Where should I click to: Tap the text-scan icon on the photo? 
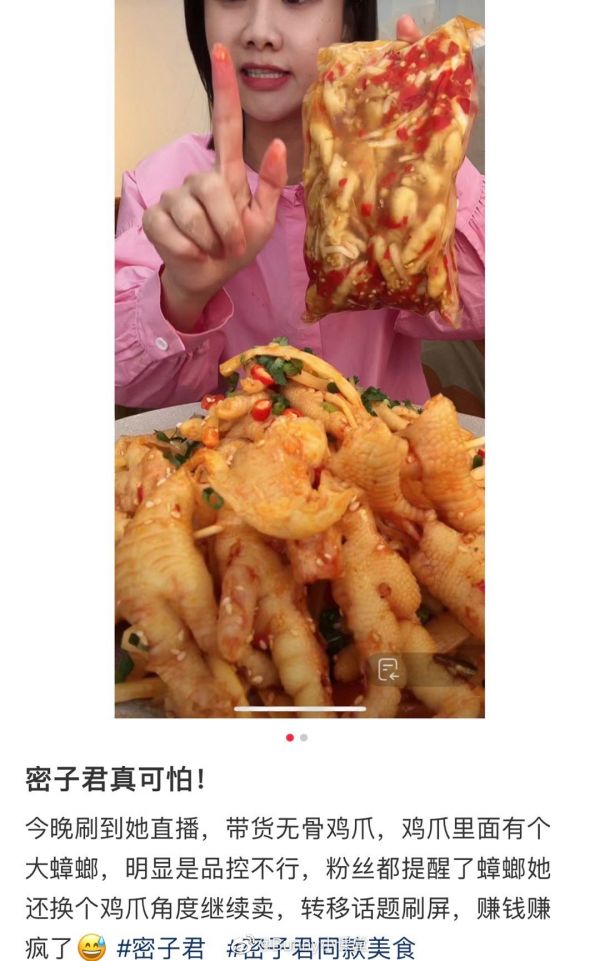tap(389, 669)
